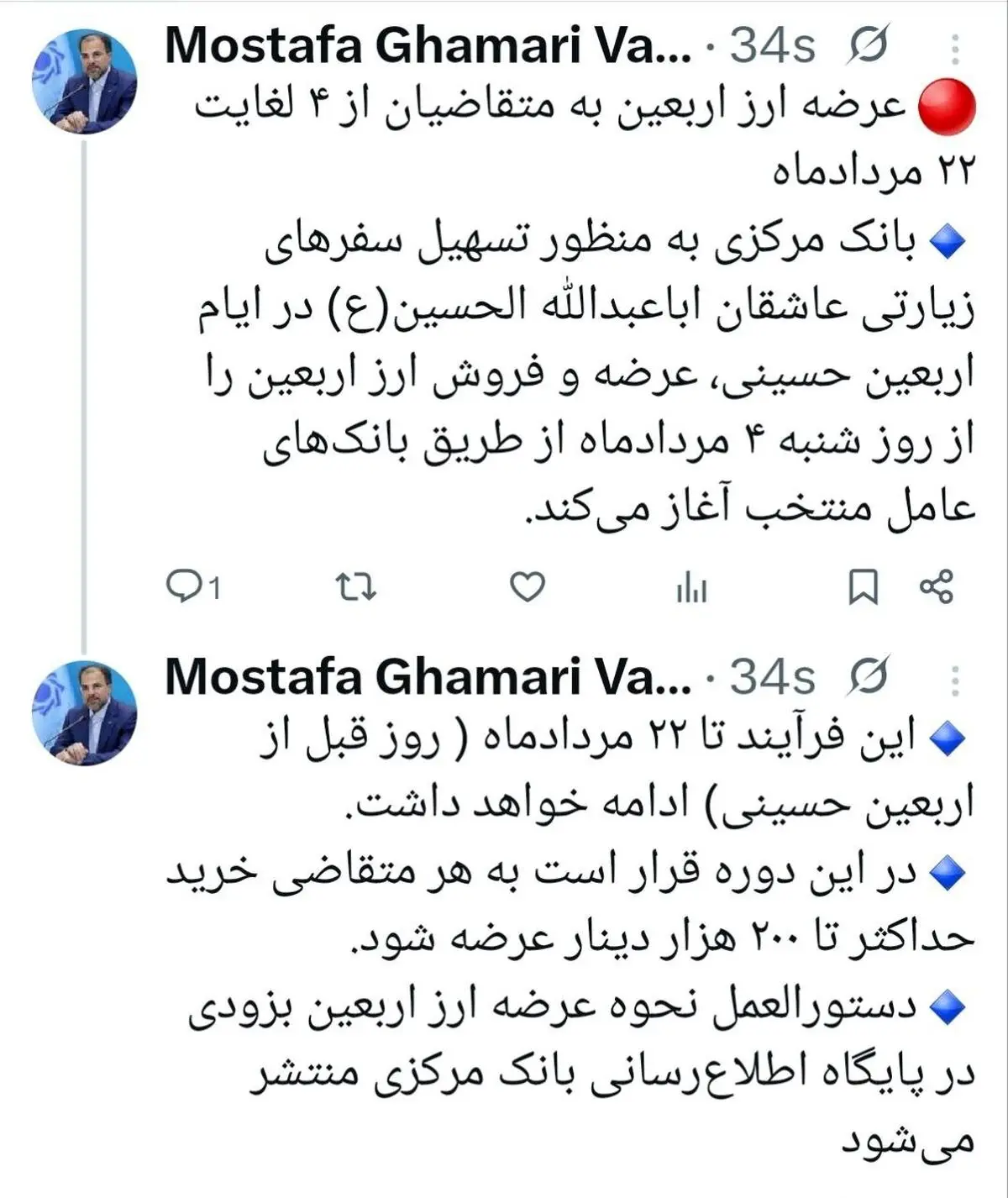Viewport: 1008px width, 1198px height.
Task: Tap the Grok icon on the این فرآیند tweet
Action: [x=867, y=677]
